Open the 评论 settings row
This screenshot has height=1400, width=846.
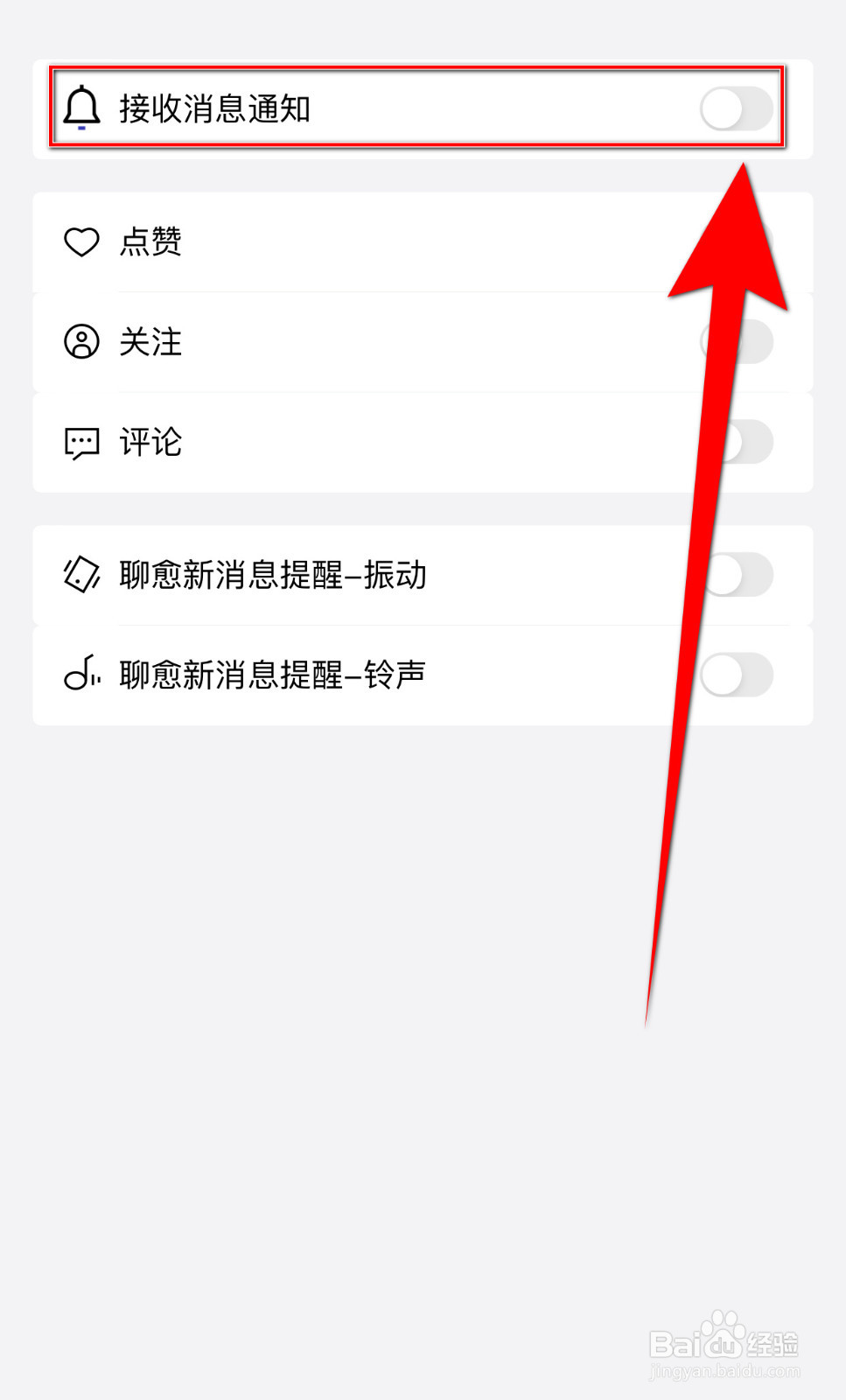click(350, 444)
